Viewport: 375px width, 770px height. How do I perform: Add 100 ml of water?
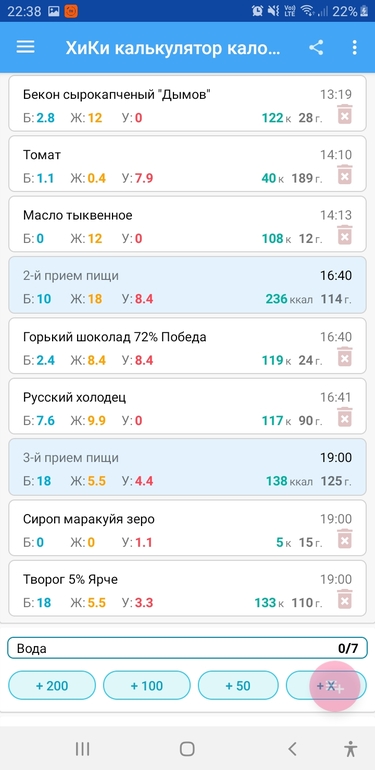[x=147, y=686]
